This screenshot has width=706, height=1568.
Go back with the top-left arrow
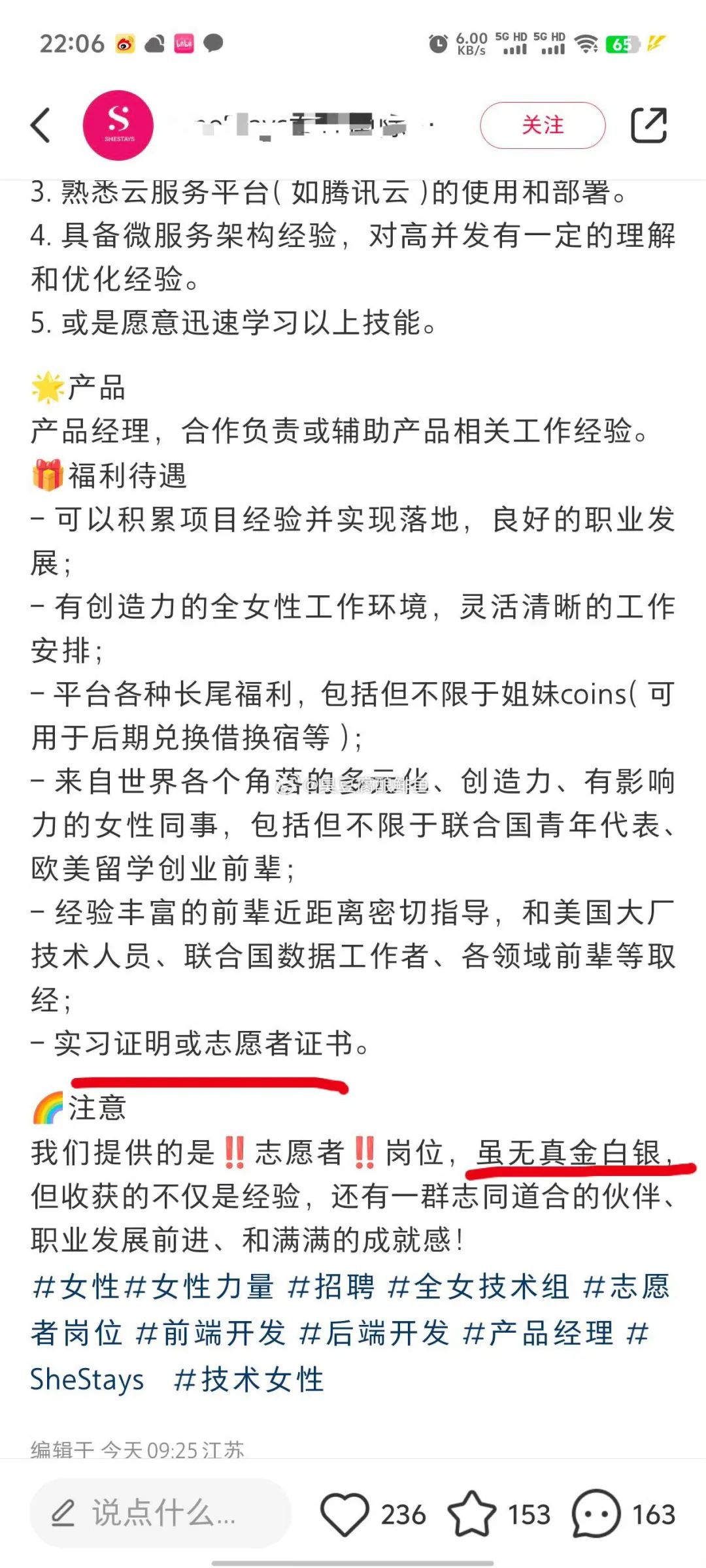[x=41, y=125]
